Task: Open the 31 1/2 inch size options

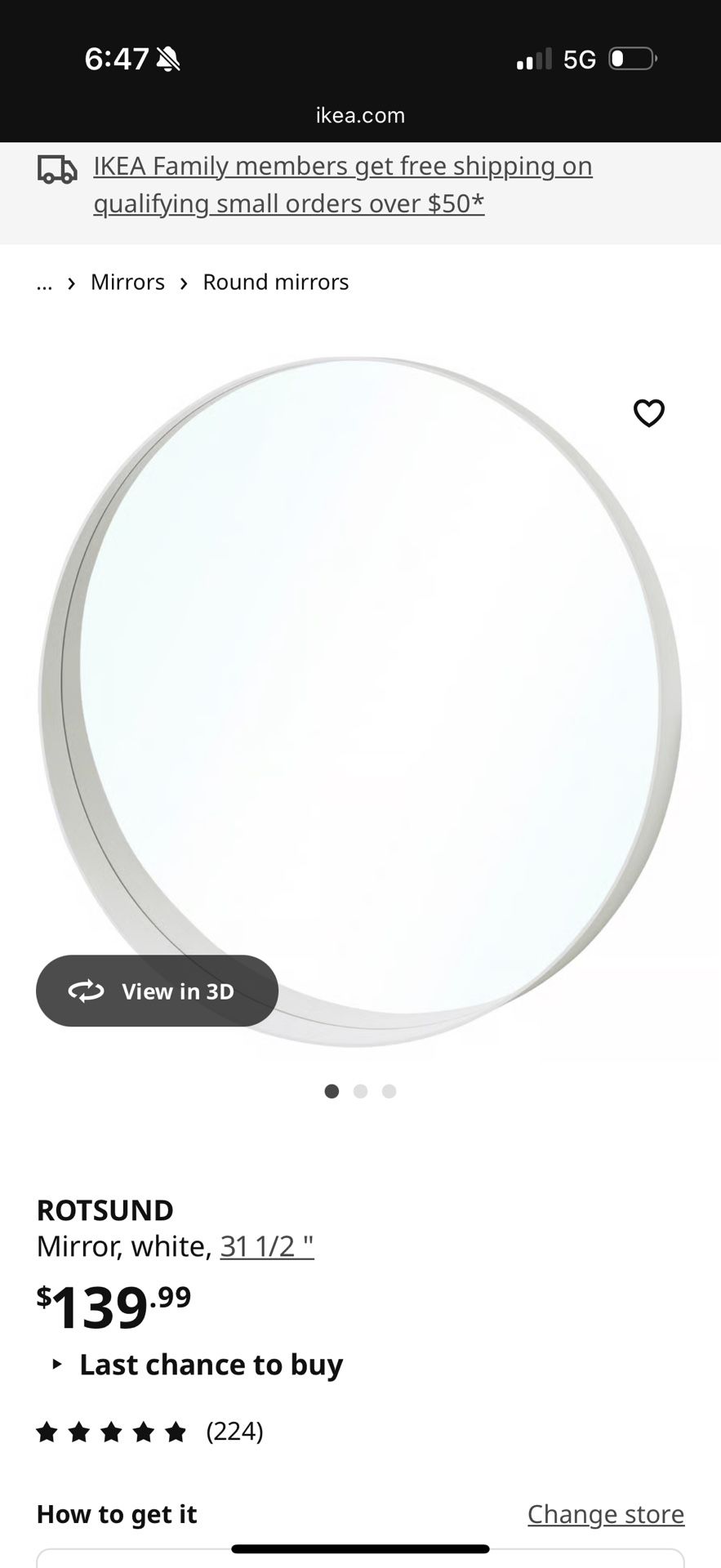Action: tap(267, 1245)
